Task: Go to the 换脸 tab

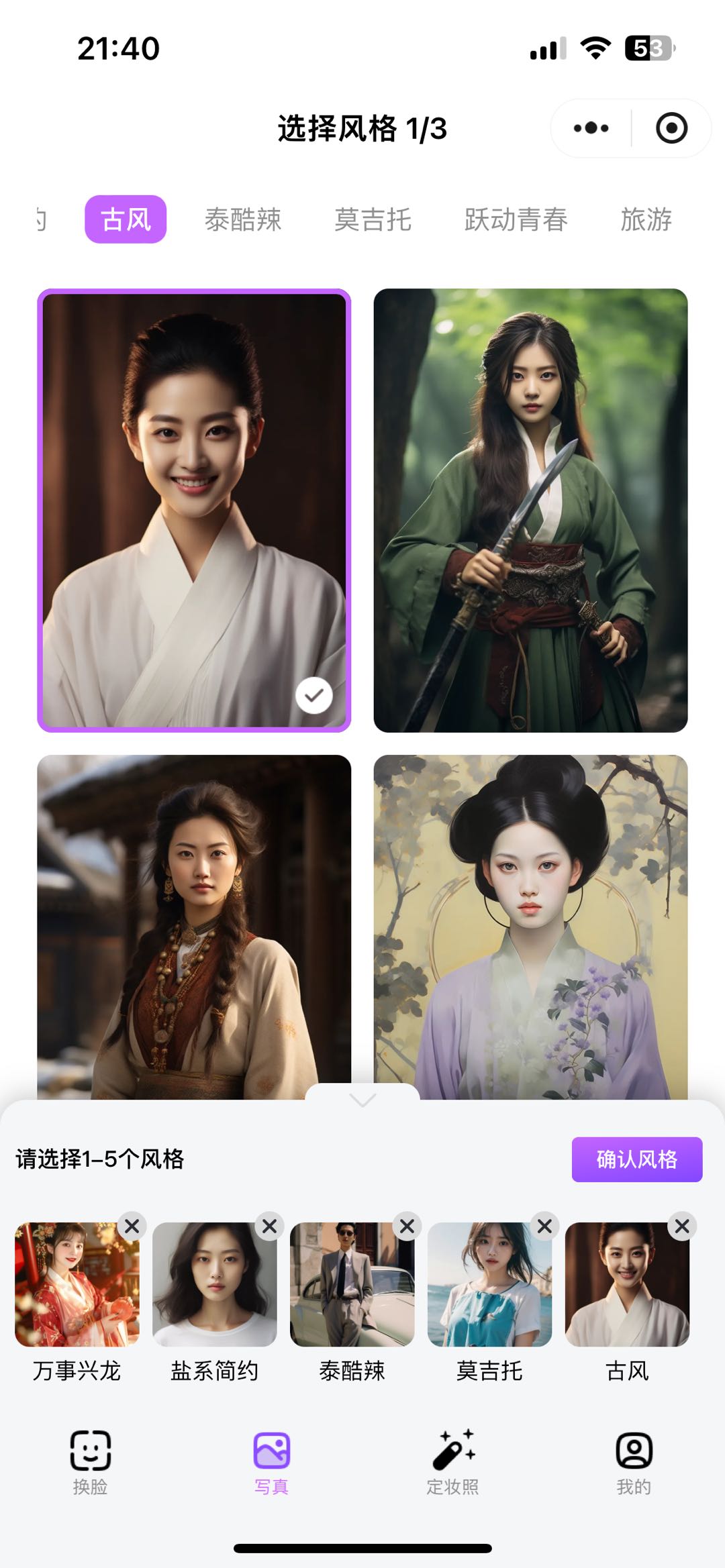Action: 91,1463
